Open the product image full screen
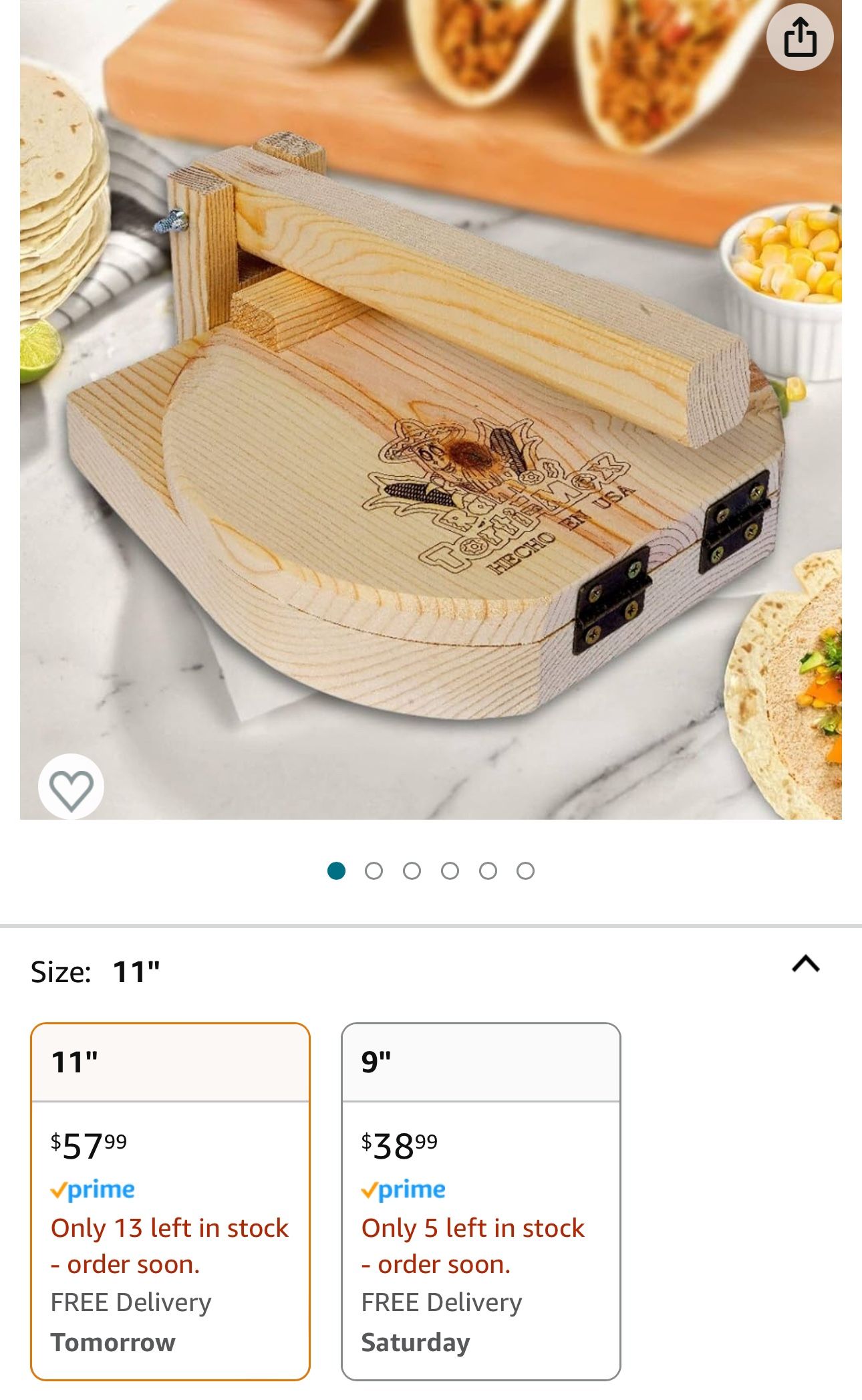Image resolution: width=862 pixels, height=1400 pixels. pos(431,409)
